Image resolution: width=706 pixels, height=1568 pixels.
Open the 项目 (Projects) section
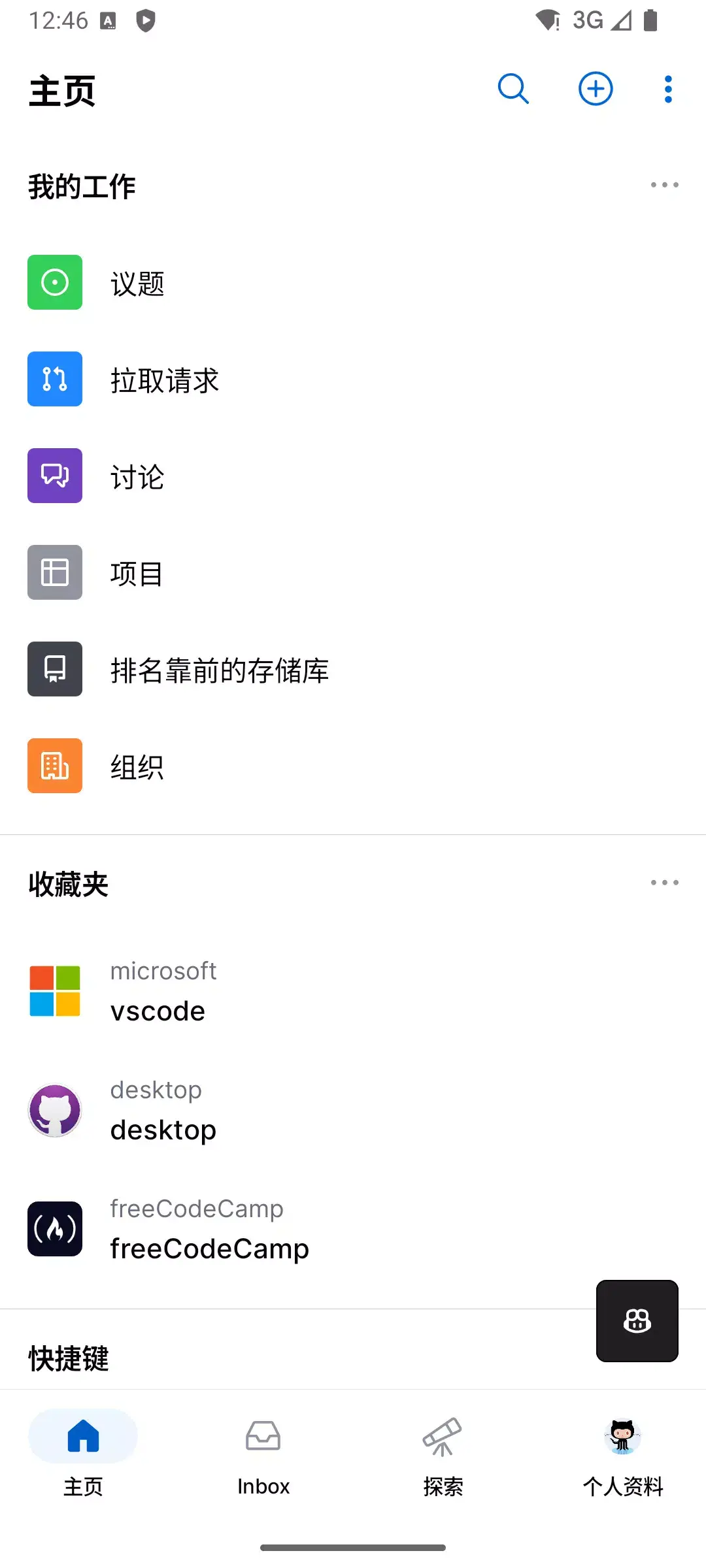coord(136,573)
